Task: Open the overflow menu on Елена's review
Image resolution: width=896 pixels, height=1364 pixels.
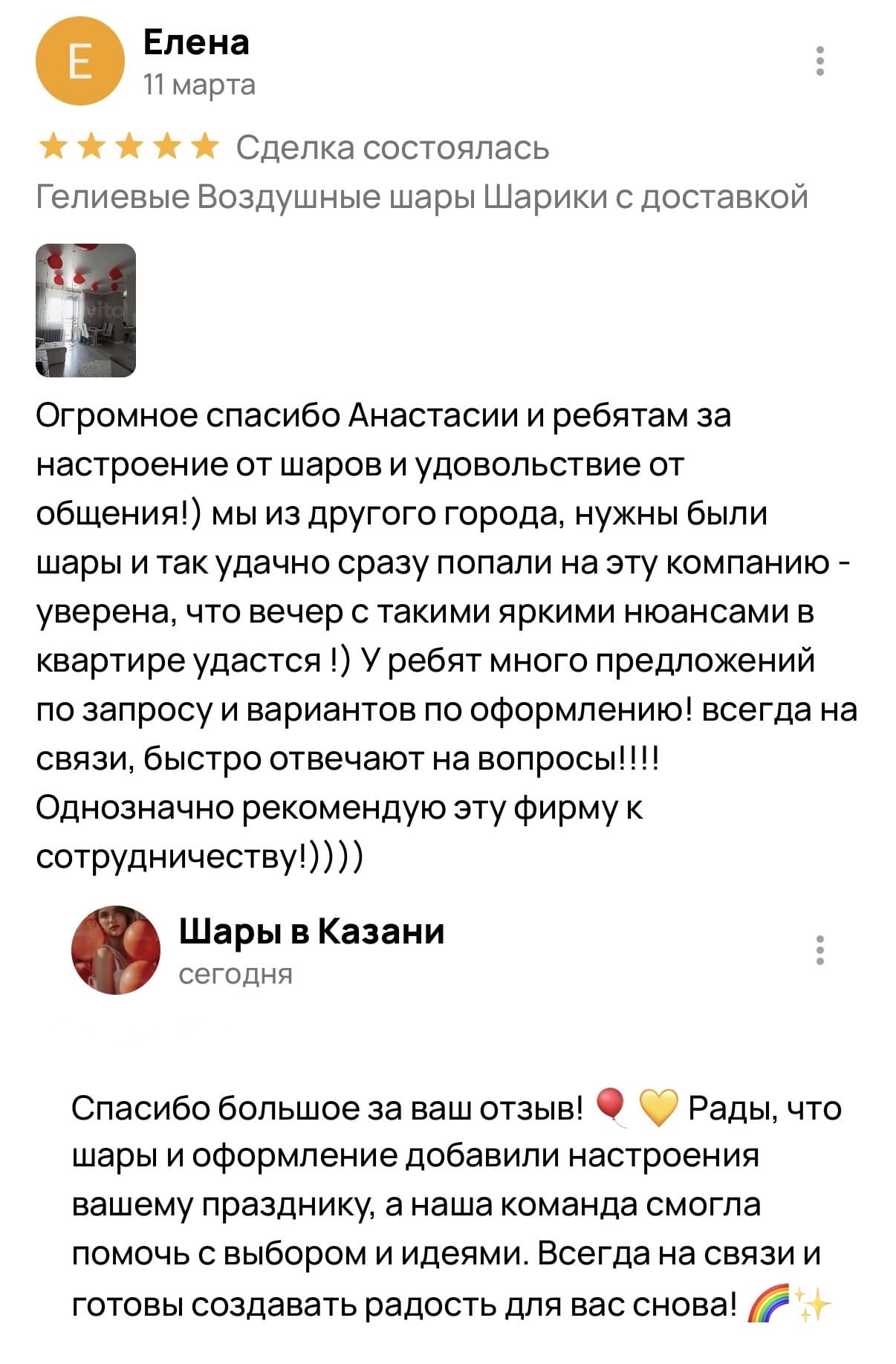Action: [819, 62]
